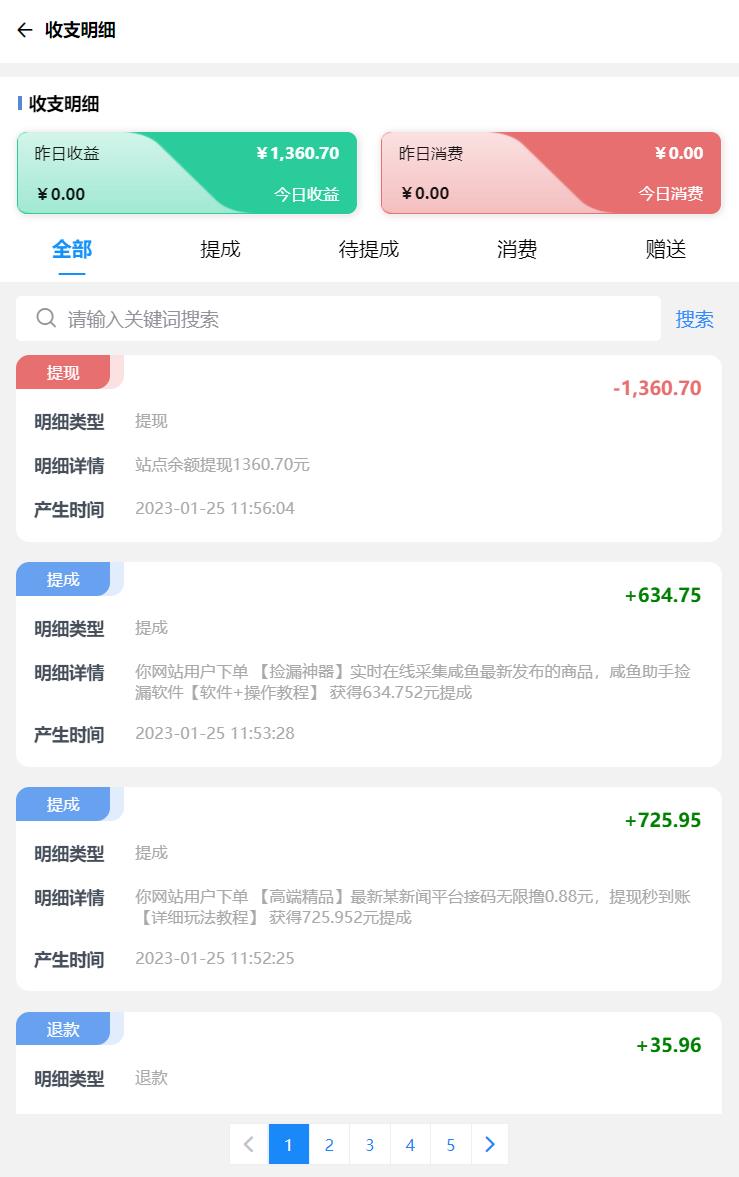
Task: Select page 1 in pagination
Action: [289, 1144]
